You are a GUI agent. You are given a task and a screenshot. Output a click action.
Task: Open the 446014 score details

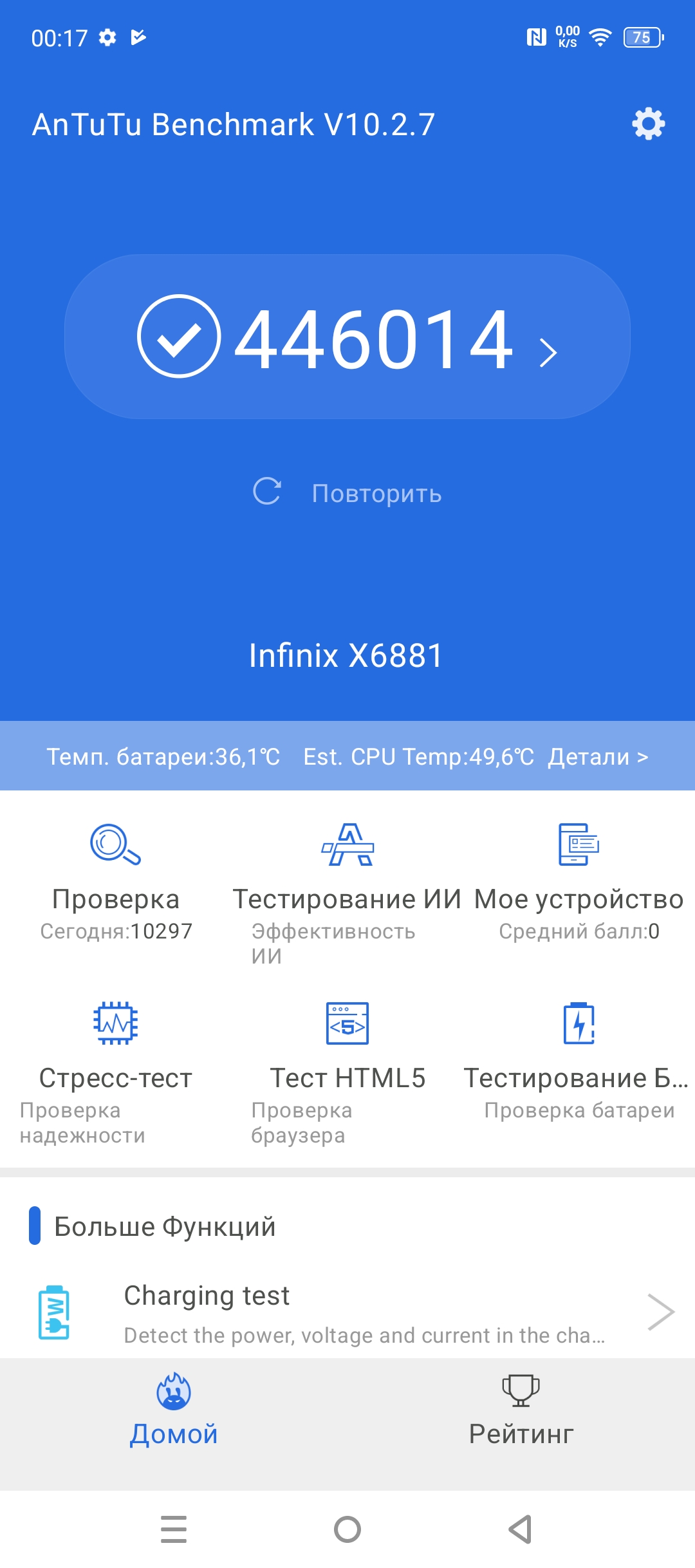click(x=347, y=337)
